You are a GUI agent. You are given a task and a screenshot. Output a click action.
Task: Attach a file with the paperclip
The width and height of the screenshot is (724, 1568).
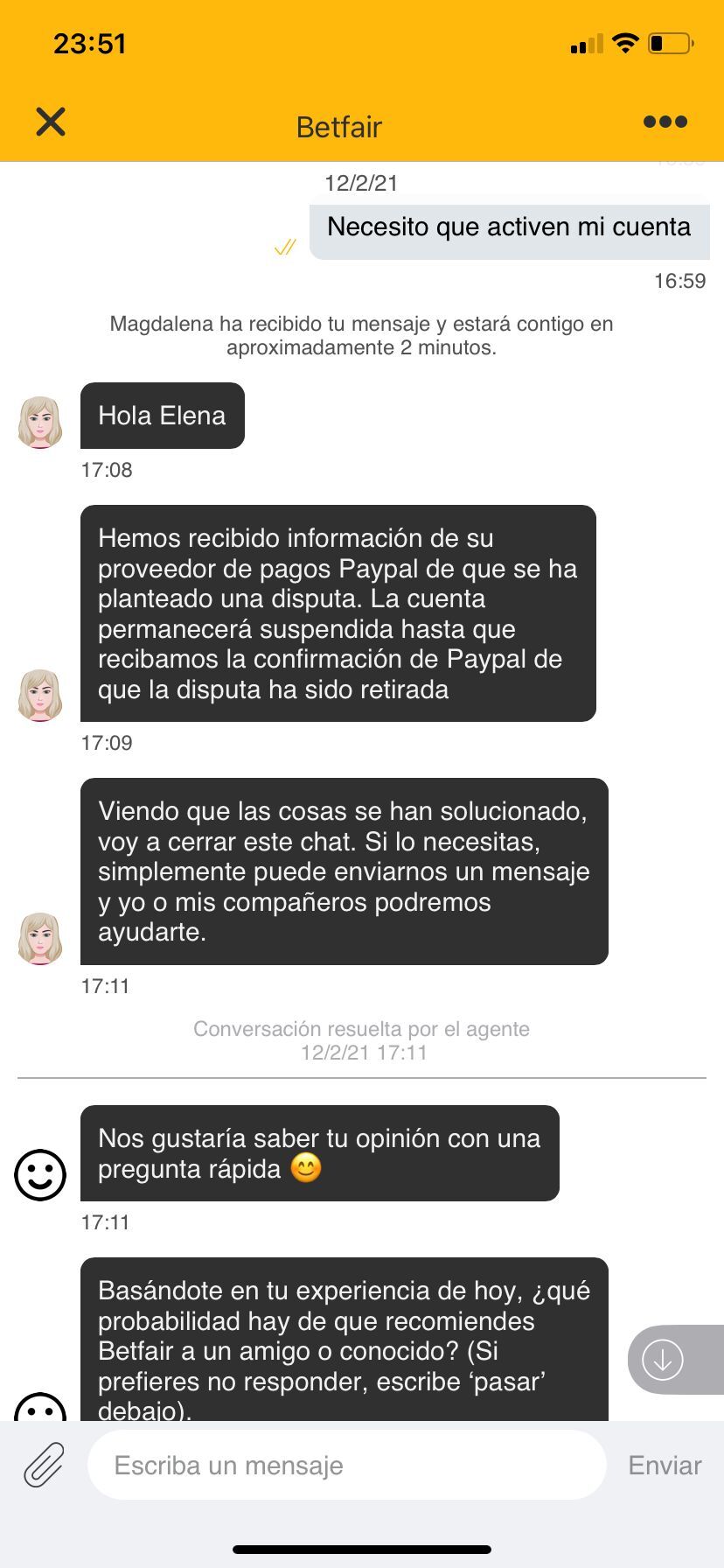(x=44, y=1465)
